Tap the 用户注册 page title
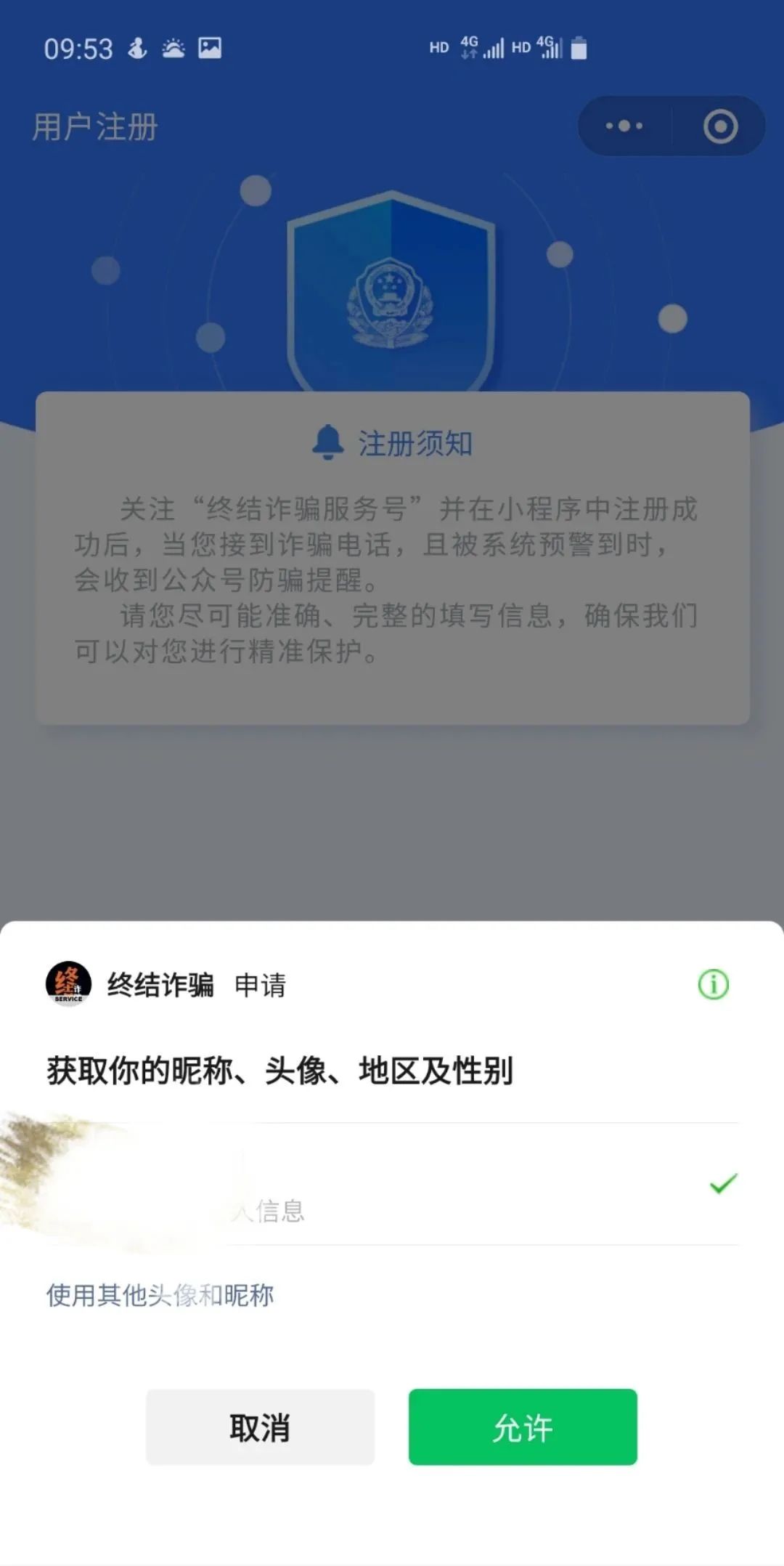Screen dimensions: 784x1566 94,125
